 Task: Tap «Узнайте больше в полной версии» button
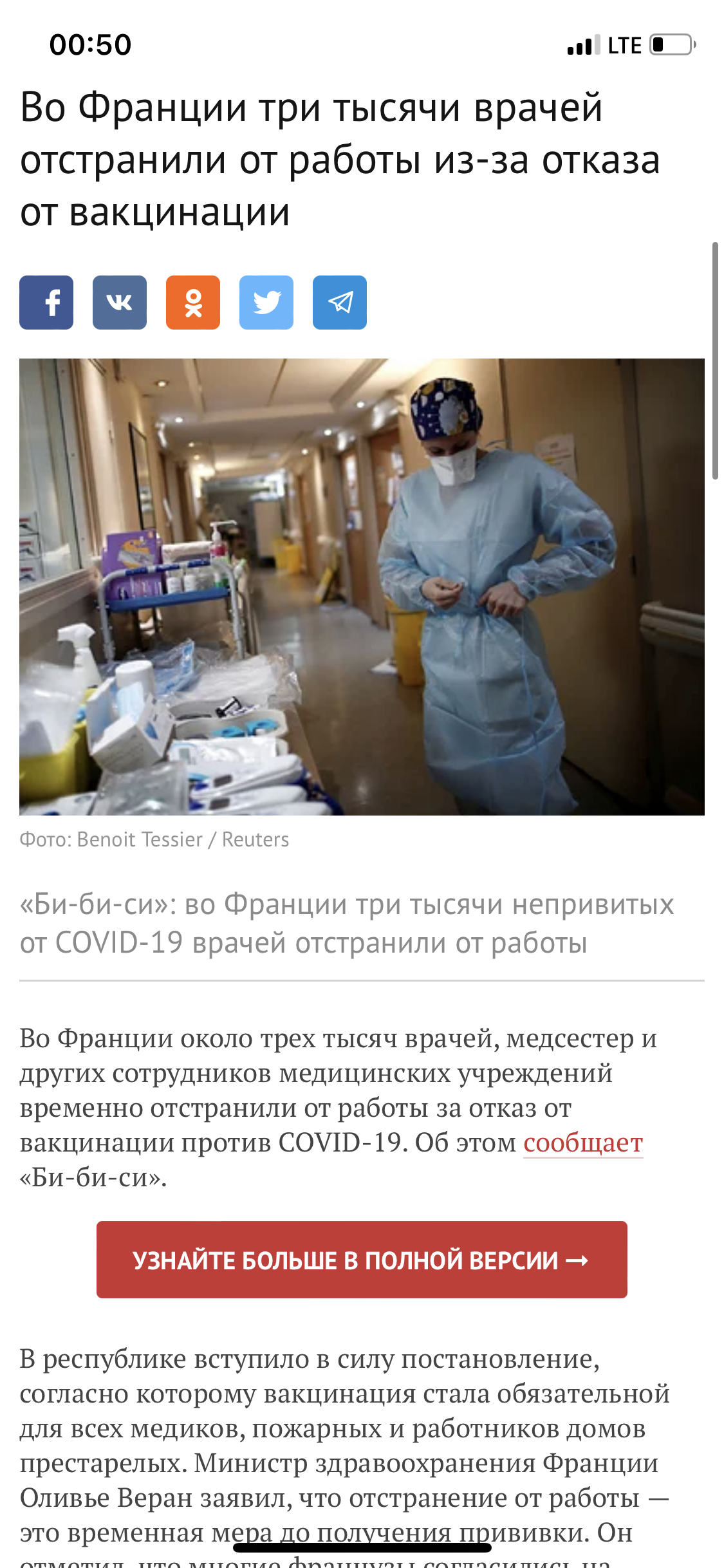(362, 1260)
